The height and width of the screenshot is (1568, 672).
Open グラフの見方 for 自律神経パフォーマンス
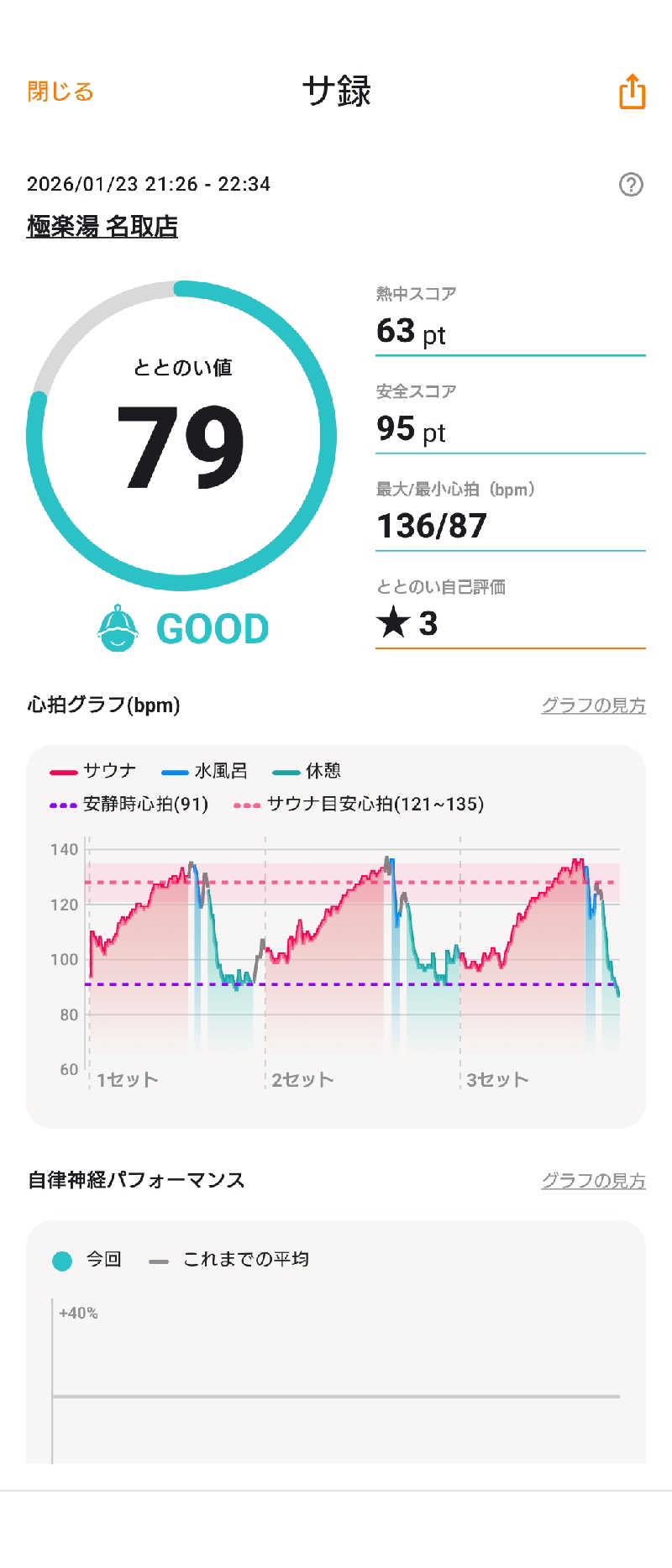click(593, 1180)
